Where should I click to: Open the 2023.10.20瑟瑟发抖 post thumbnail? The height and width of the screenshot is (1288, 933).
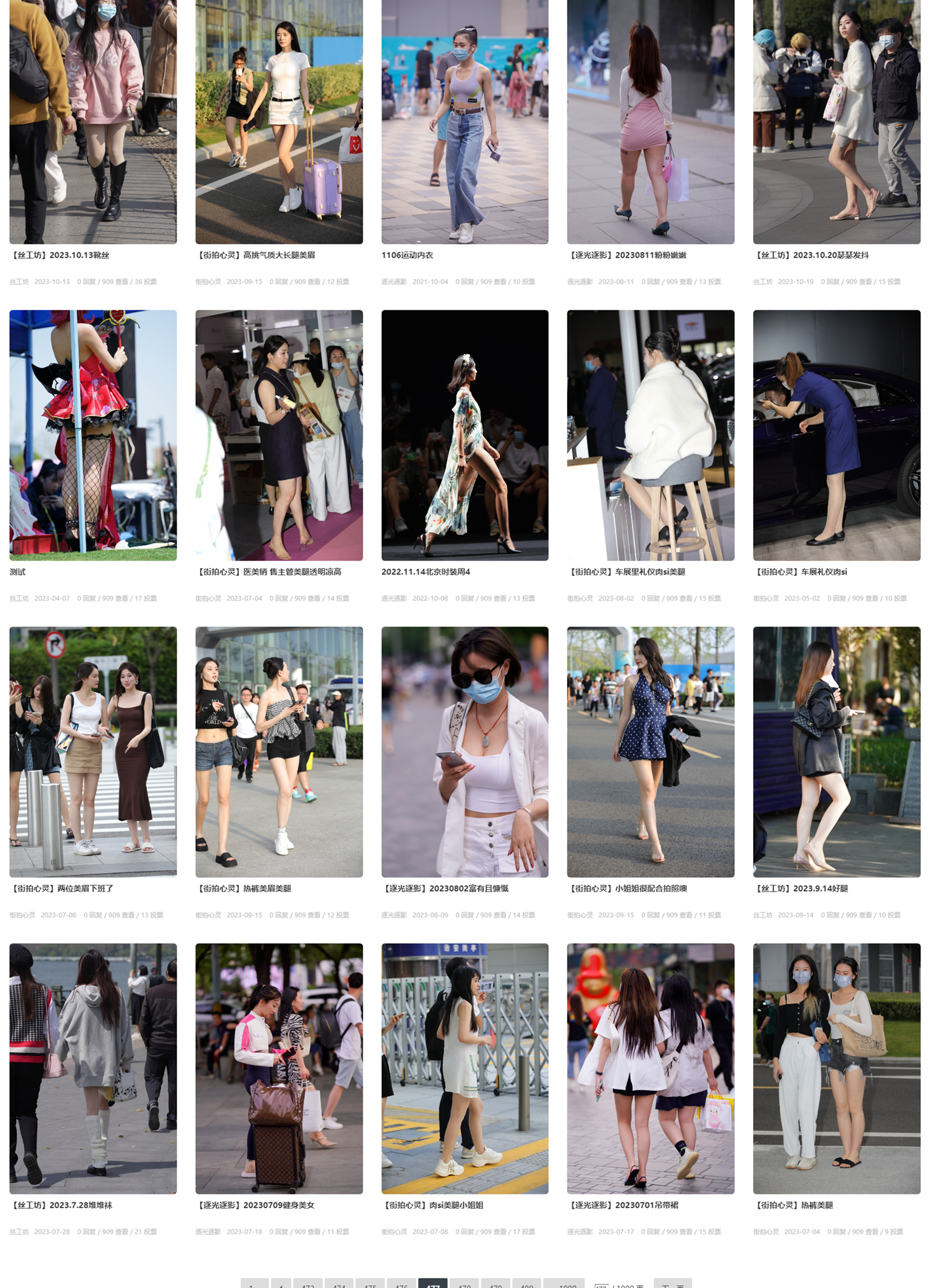coord(836,122)
